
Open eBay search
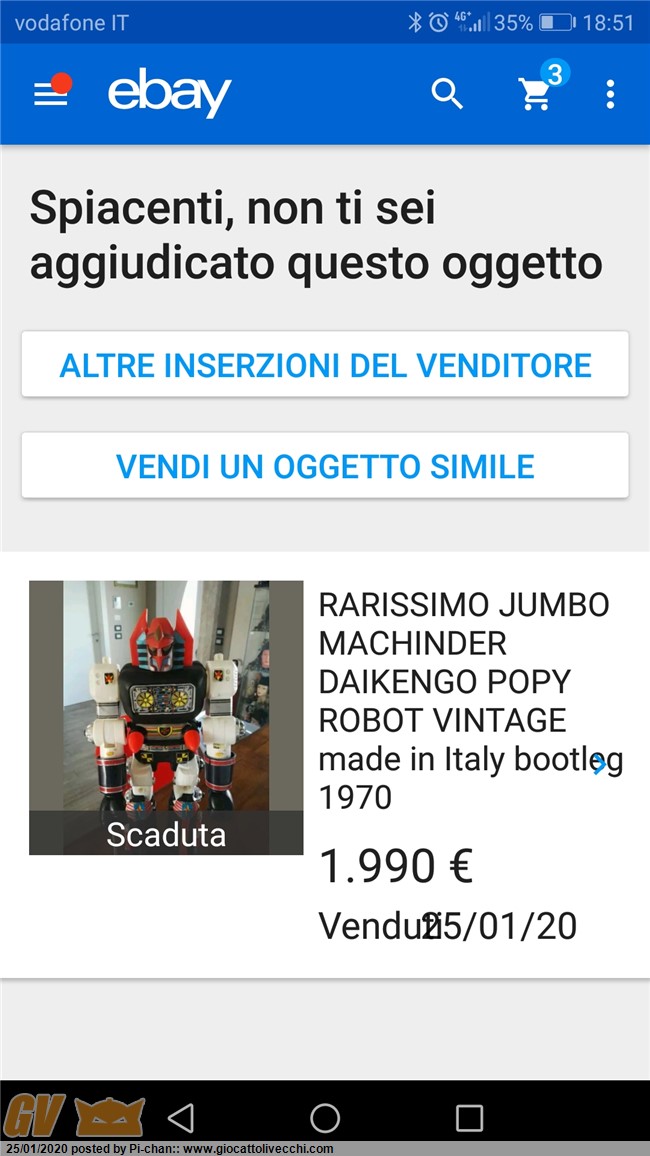coord(447,94)
